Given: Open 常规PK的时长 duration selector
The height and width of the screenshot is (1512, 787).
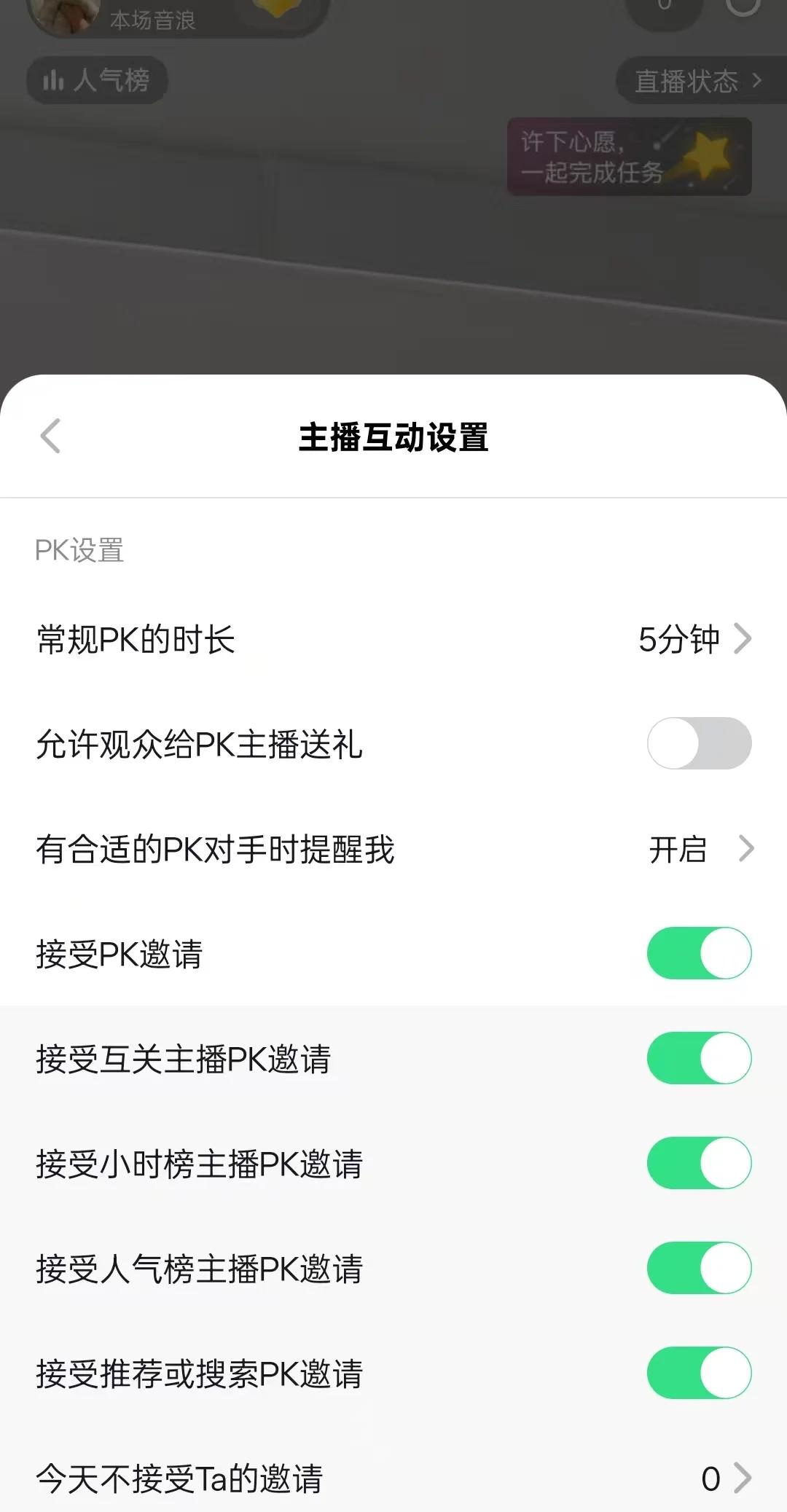Looking at the screenshot, I should tap(393, 638).
